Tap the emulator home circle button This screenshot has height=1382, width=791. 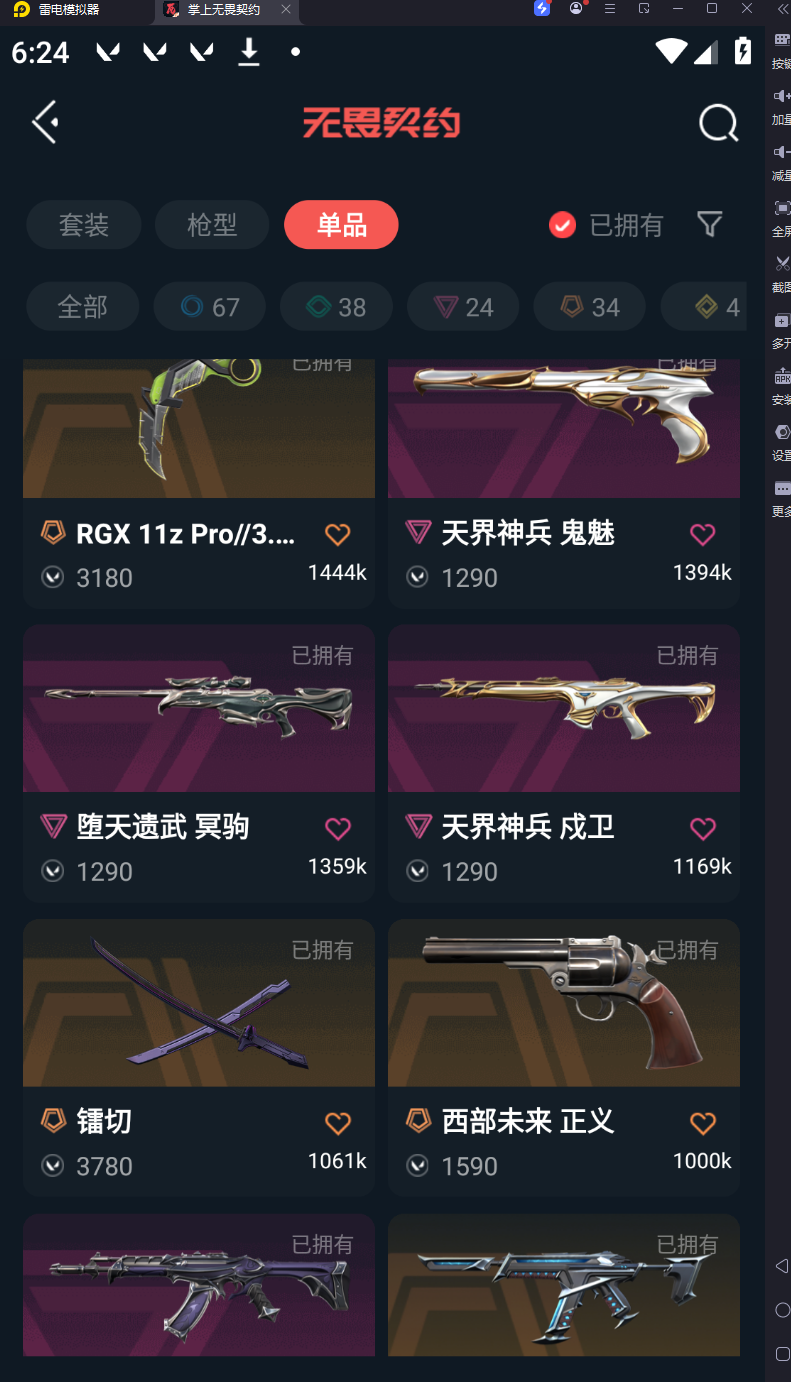(x=782, y=1310)
